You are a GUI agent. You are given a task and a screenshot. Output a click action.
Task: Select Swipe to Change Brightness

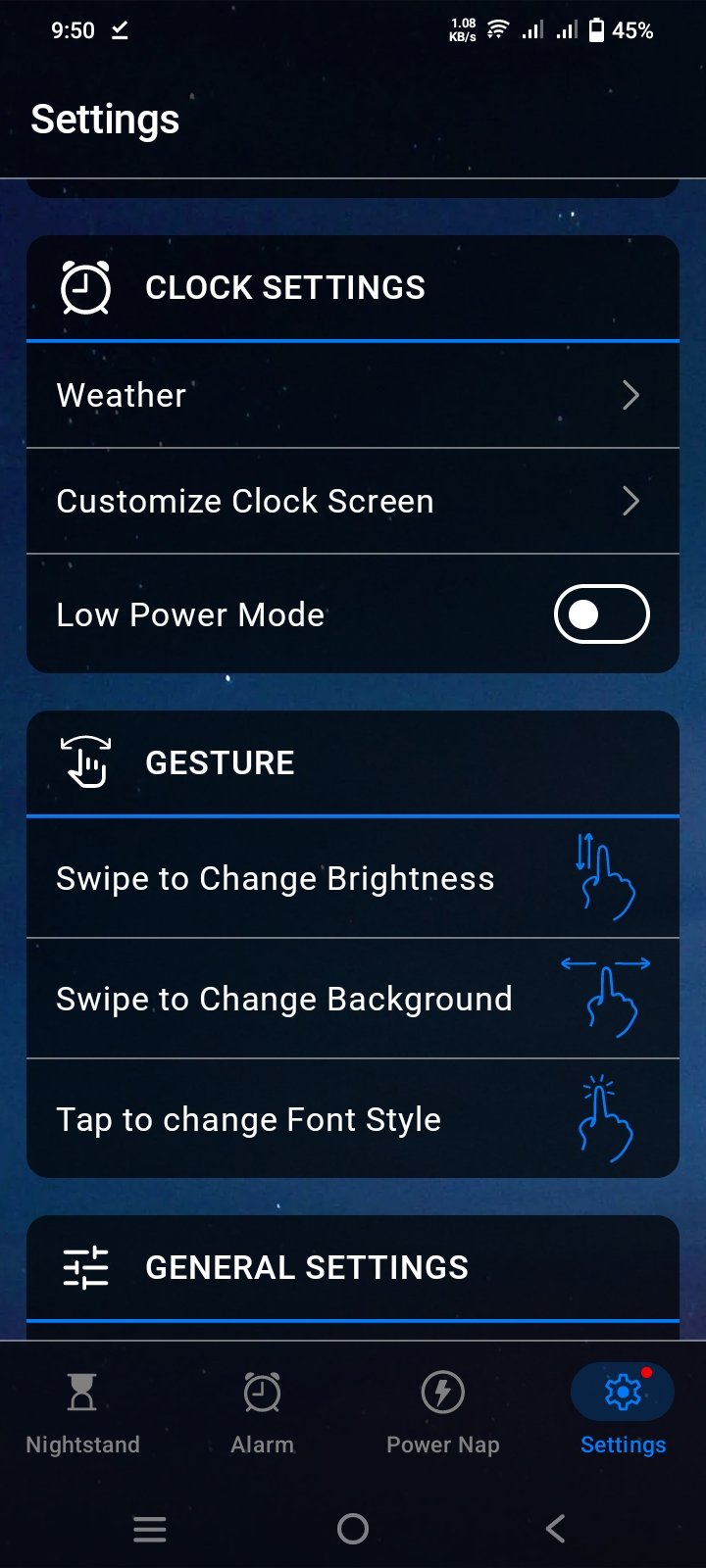[x=352, y=878]
